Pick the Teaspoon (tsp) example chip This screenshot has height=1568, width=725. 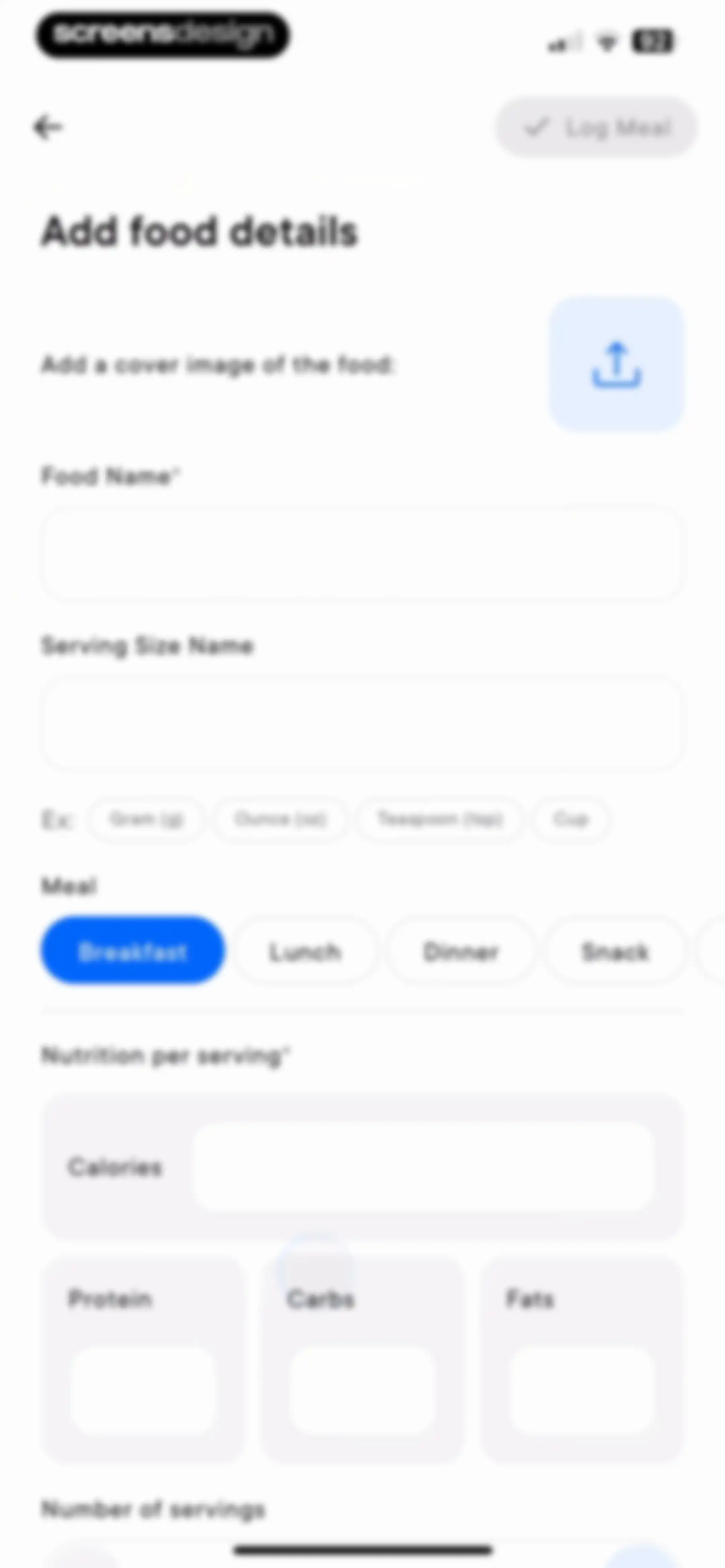(x=439, y=819)
